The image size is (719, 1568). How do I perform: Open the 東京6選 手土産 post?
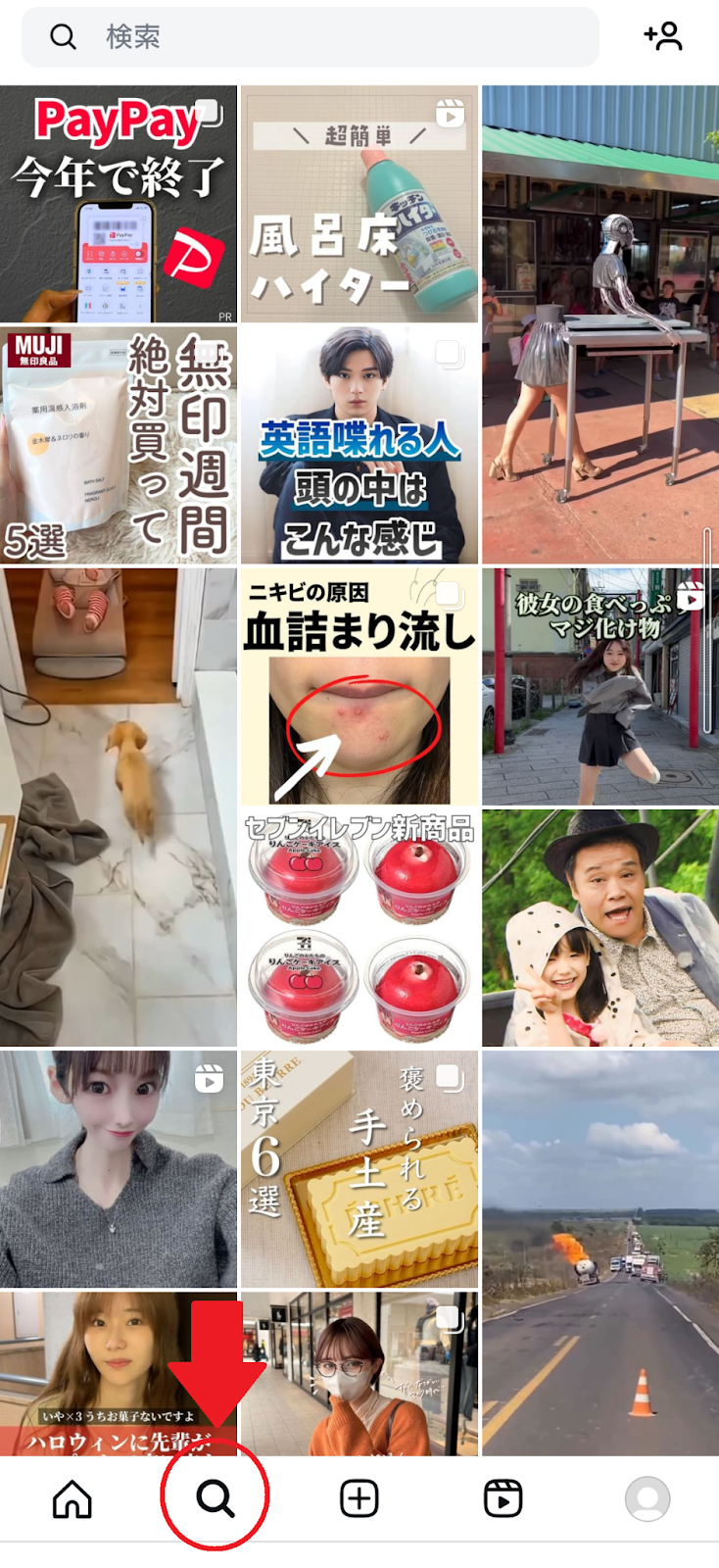[x=359, y=1168]
